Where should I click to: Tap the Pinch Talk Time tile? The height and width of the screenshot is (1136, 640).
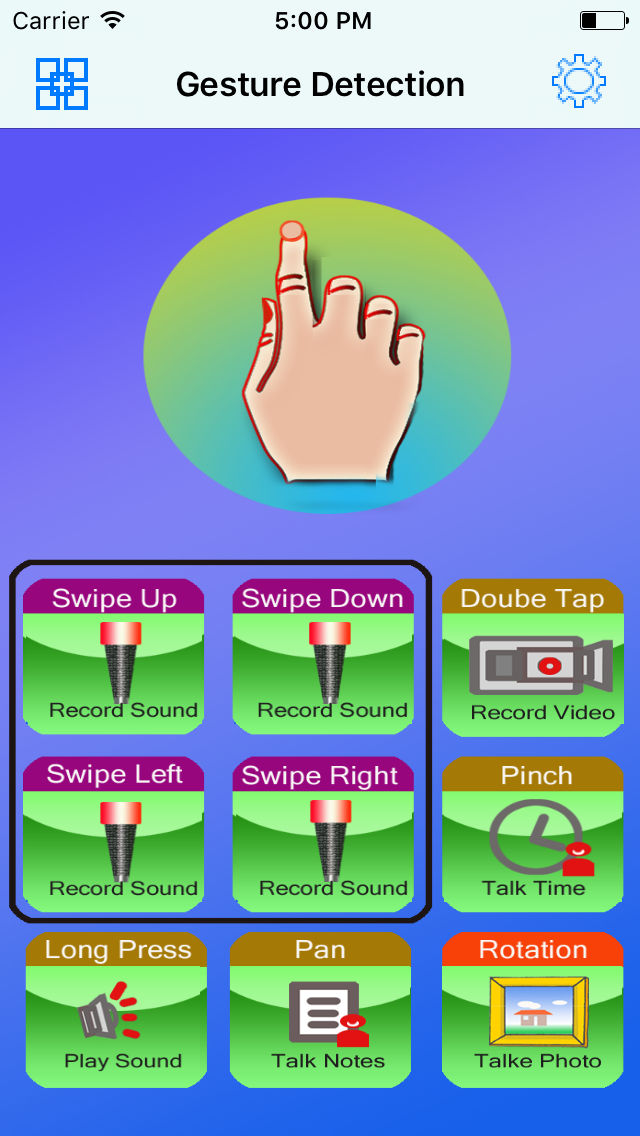(533, 834)
